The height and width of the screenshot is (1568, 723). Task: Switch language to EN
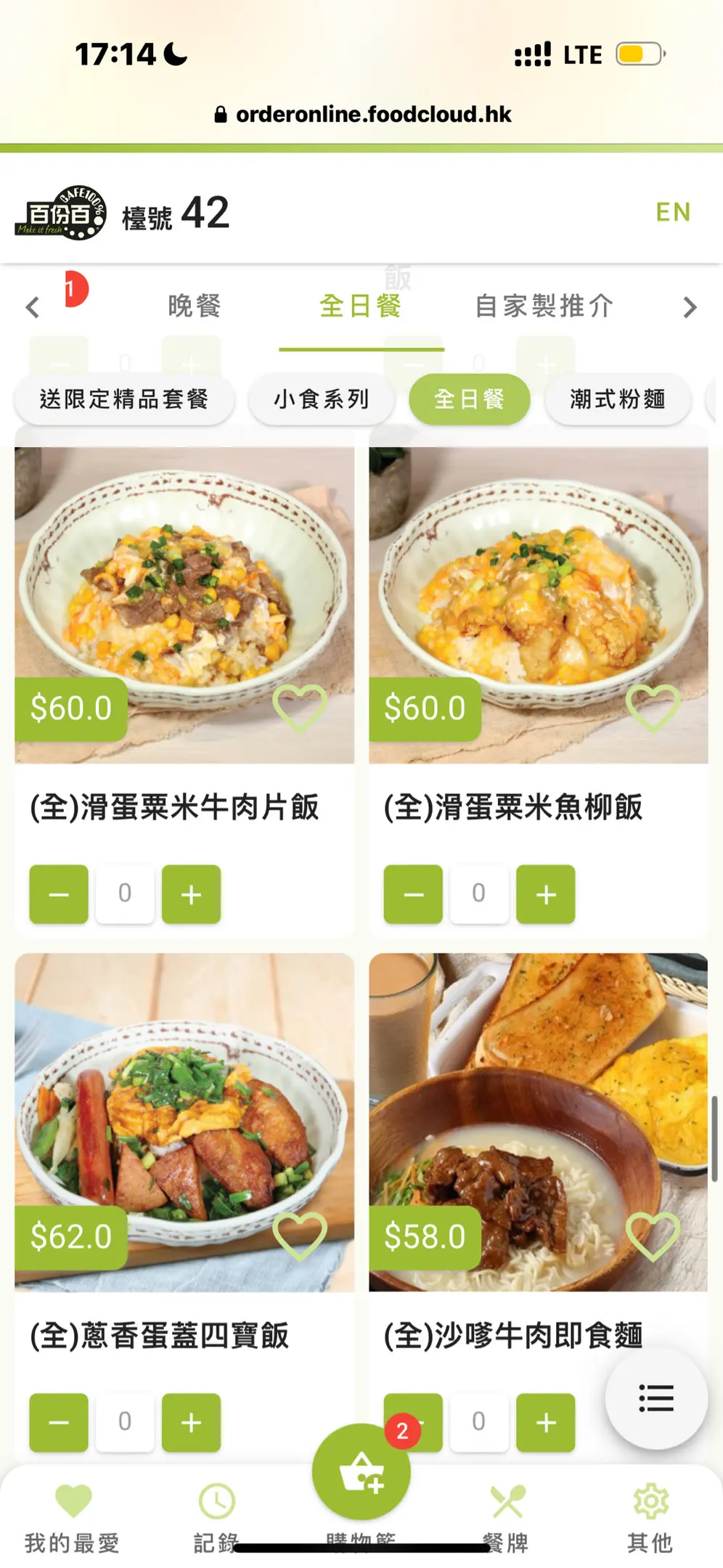click(673, 212)
